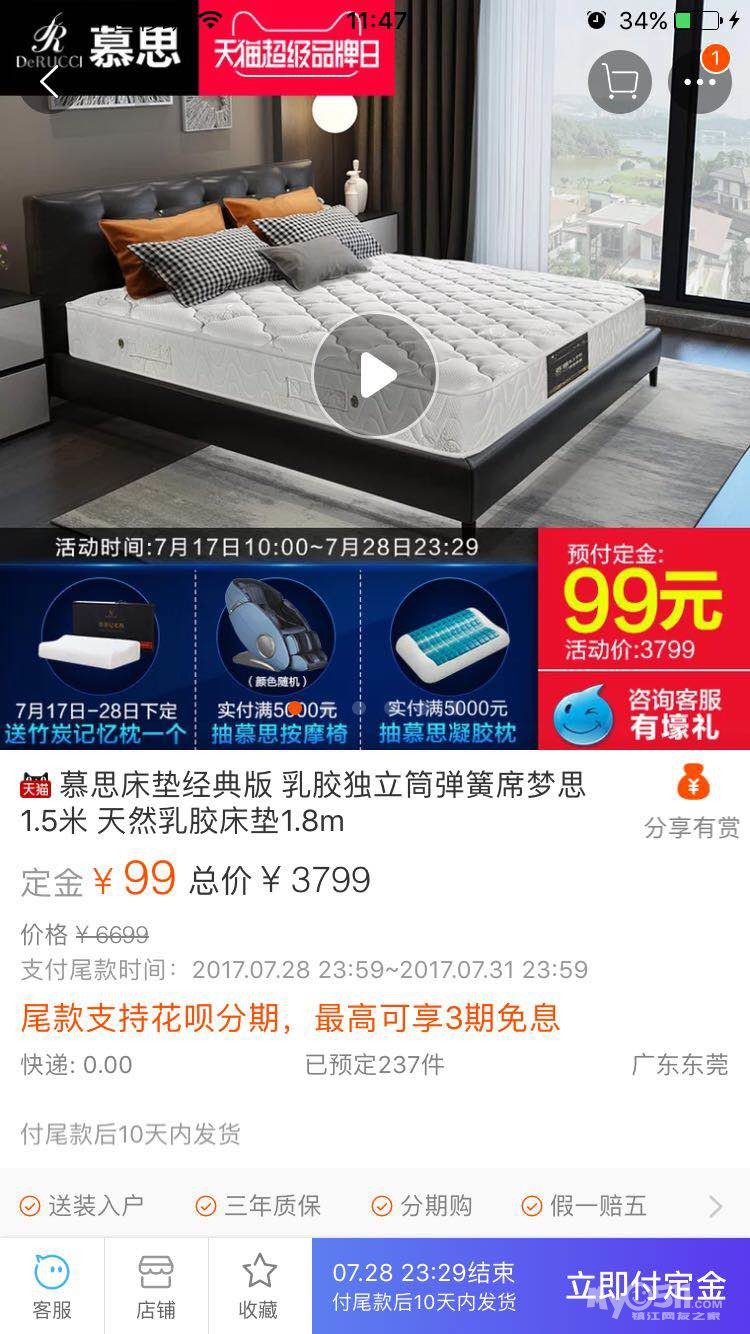Add product to 收藏 favorites
This screenshot has width=750, height=1334.
[259, 1287]
